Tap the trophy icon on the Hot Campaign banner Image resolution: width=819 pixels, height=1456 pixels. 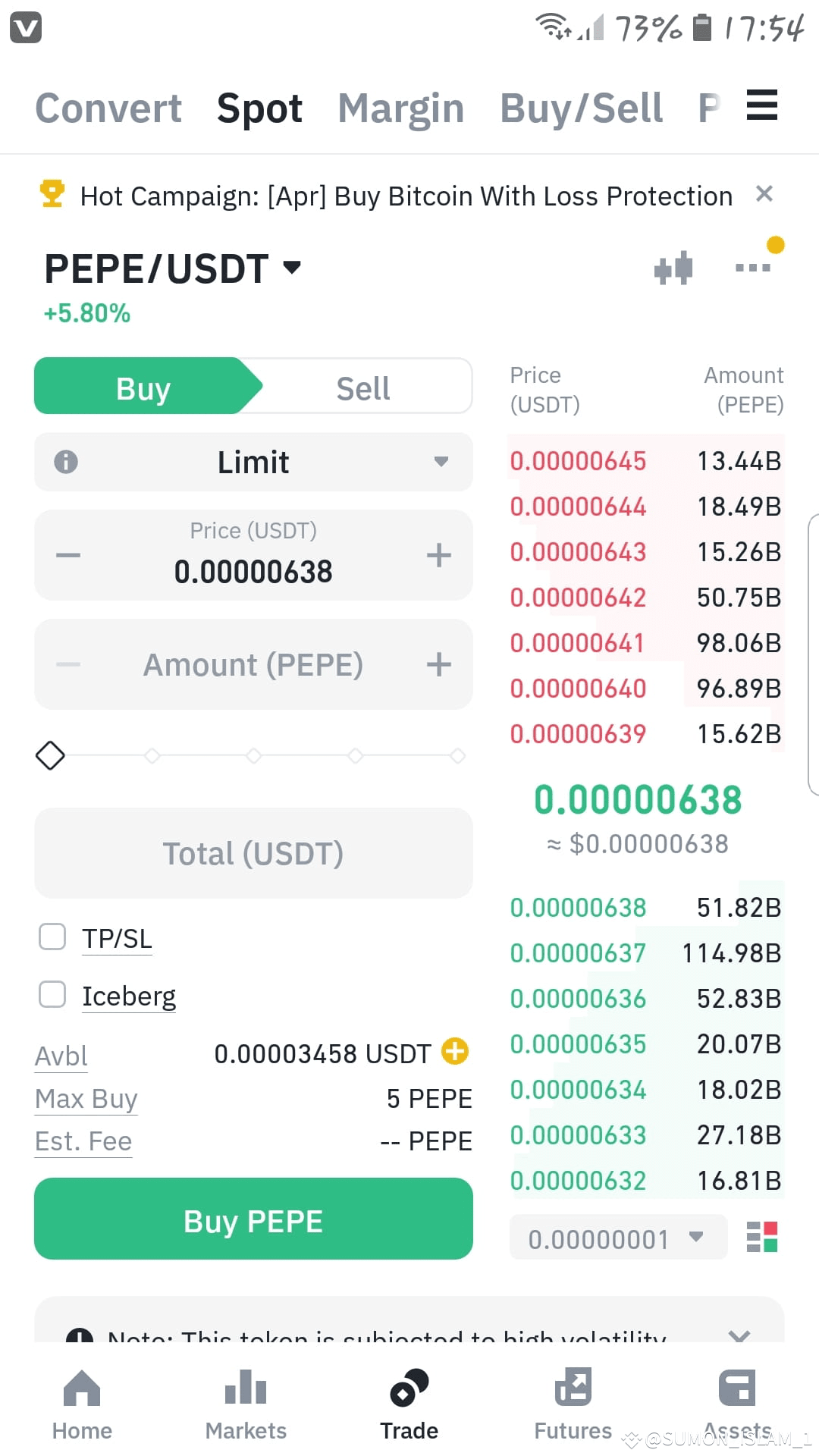coord(51,196)
